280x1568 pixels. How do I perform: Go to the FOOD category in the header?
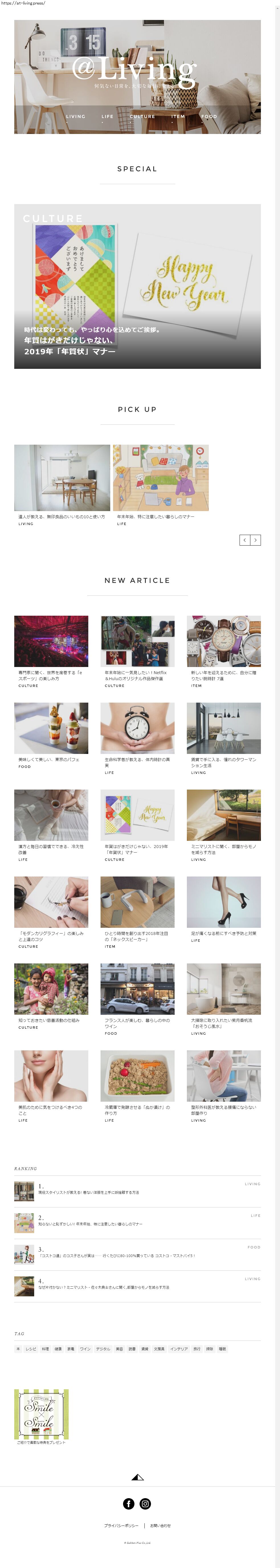pyautogui.click(x=209, y=116)
